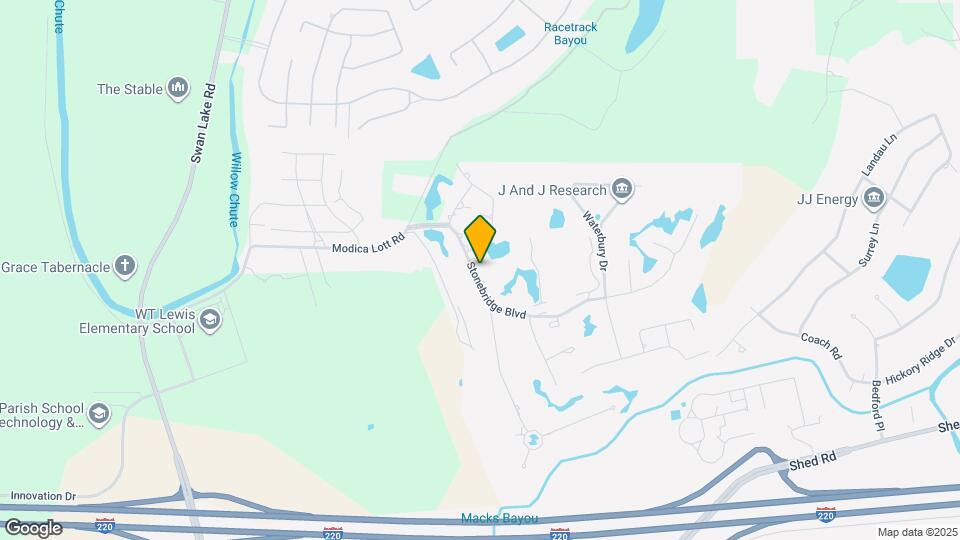Open the WT Lewis Elementary School marker
The height and width of the screenshot is (540, 960).
[x=209, y=320]
